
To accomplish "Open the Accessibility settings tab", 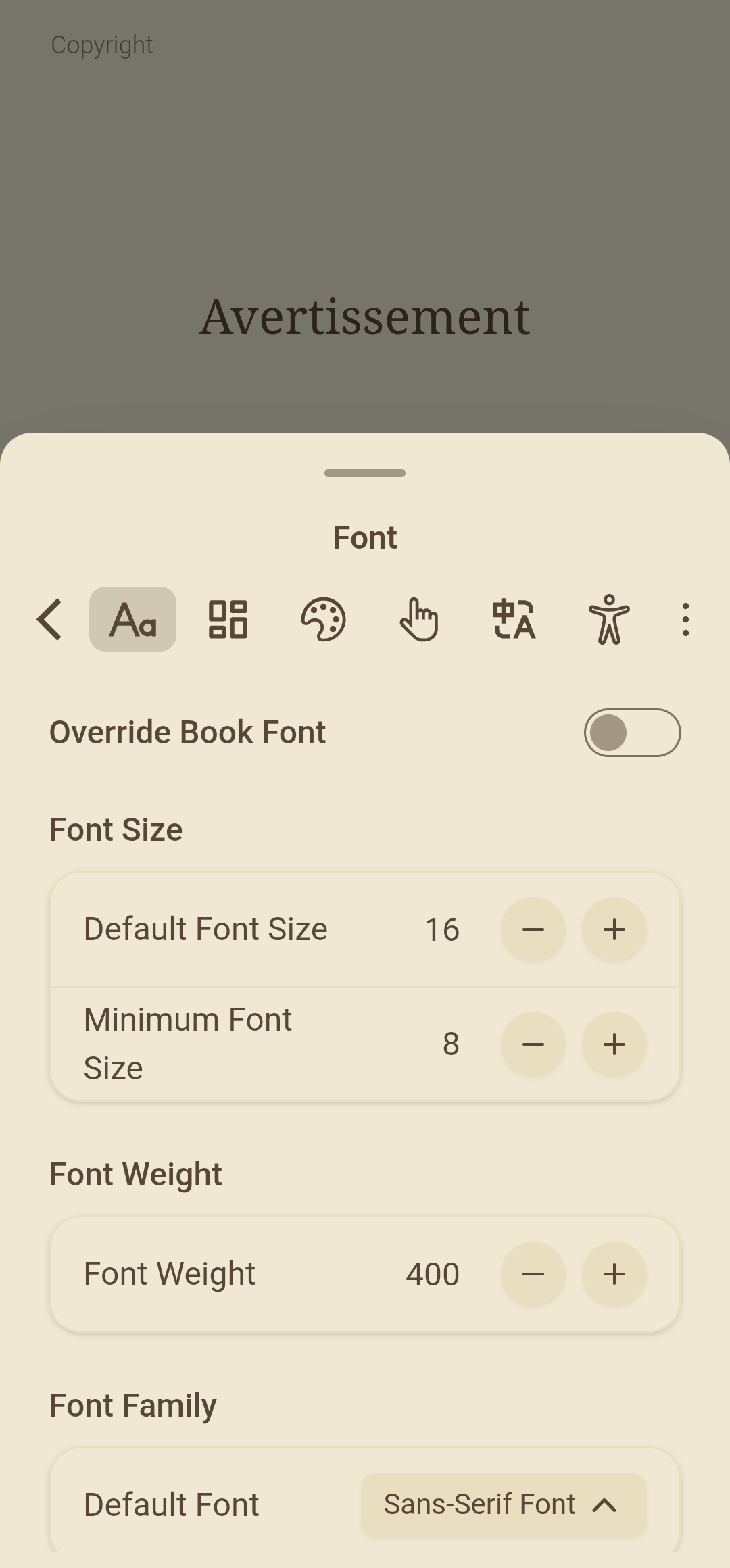I will [609, 619].
